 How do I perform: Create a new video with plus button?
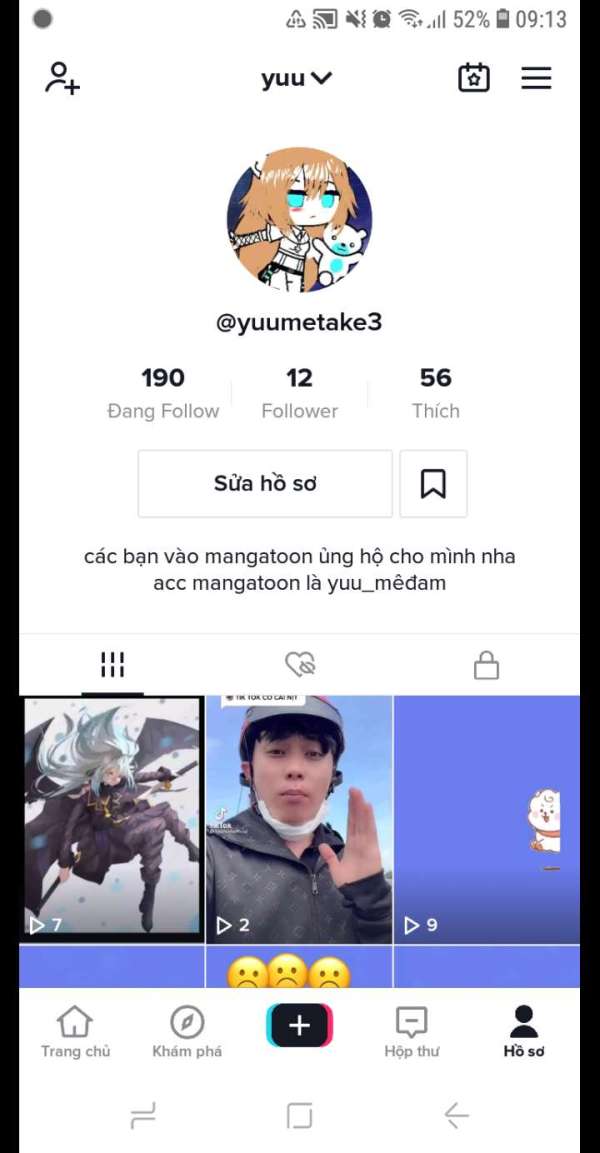tap(299, 1025)
